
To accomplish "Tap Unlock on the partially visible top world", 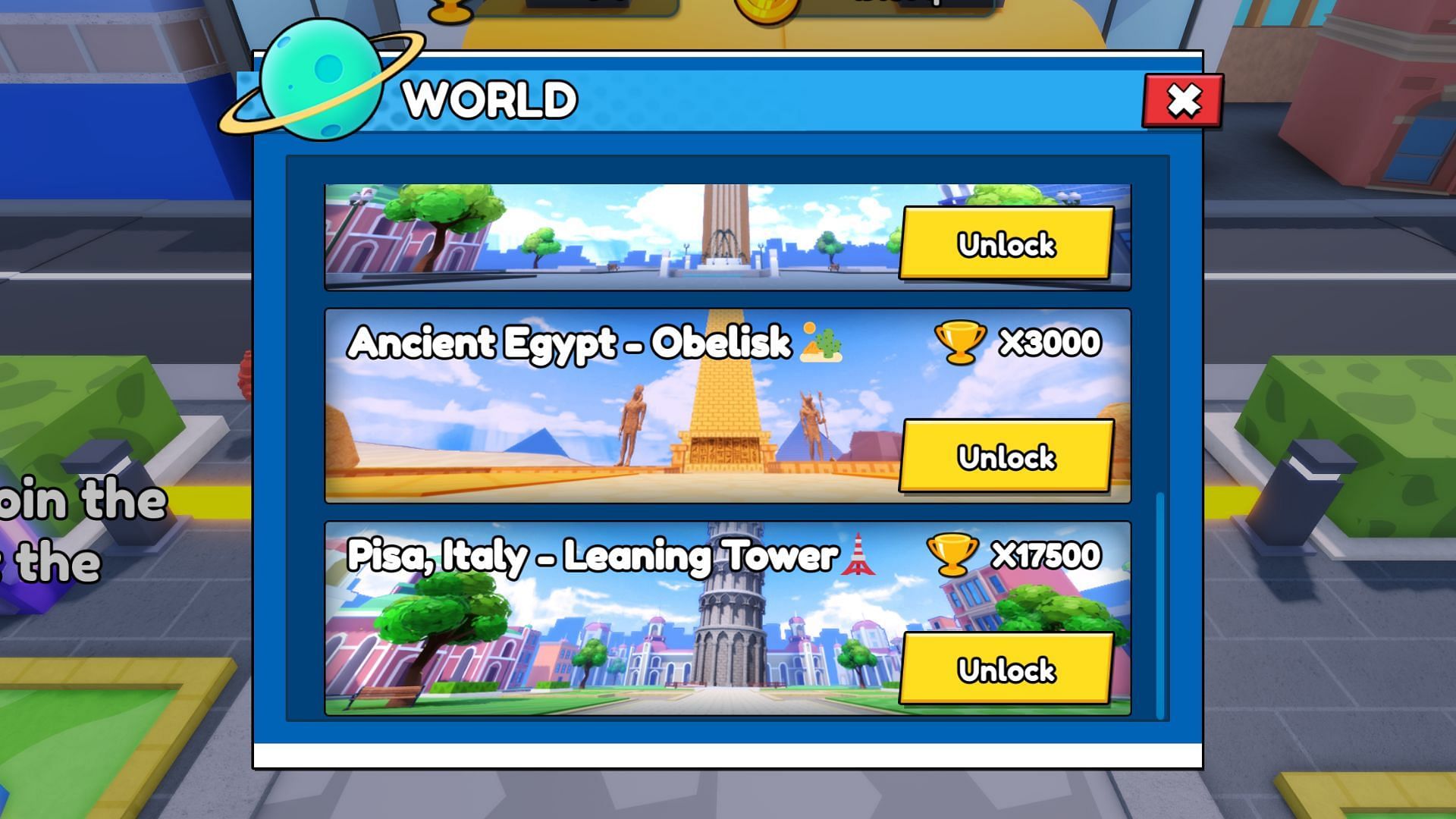I will (x=1006, y=244).
